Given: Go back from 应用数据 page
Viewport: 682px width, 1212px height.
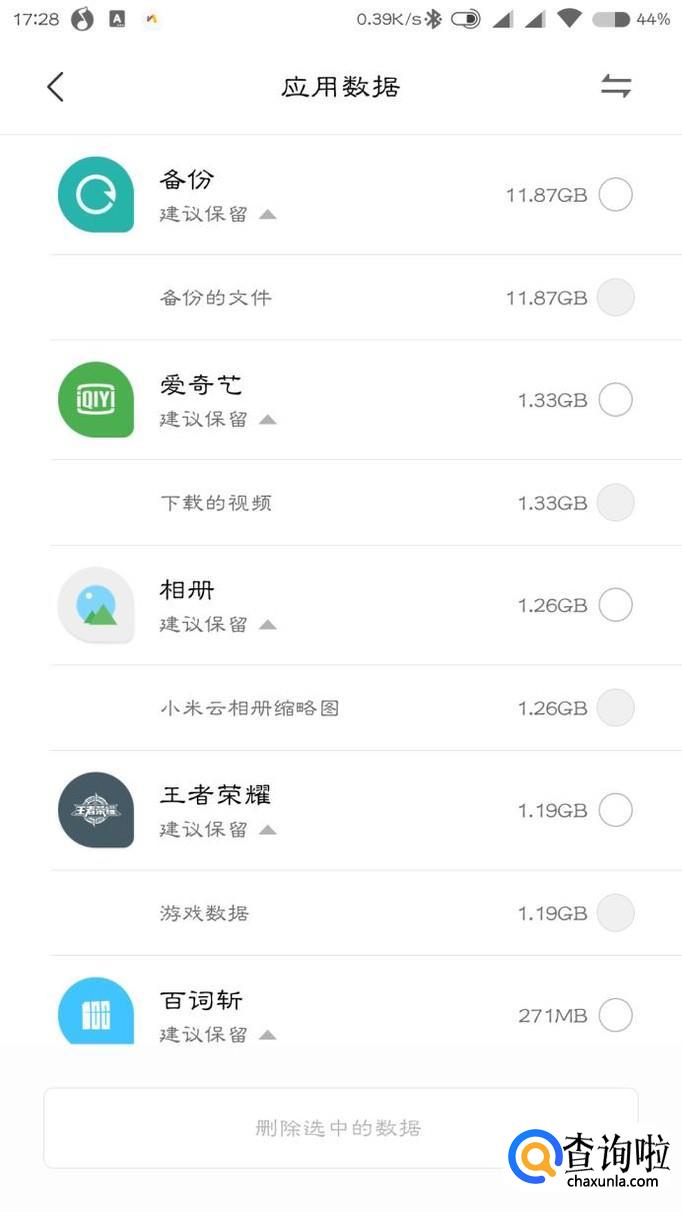Looking at the screenshot, I should click(56, 87).
